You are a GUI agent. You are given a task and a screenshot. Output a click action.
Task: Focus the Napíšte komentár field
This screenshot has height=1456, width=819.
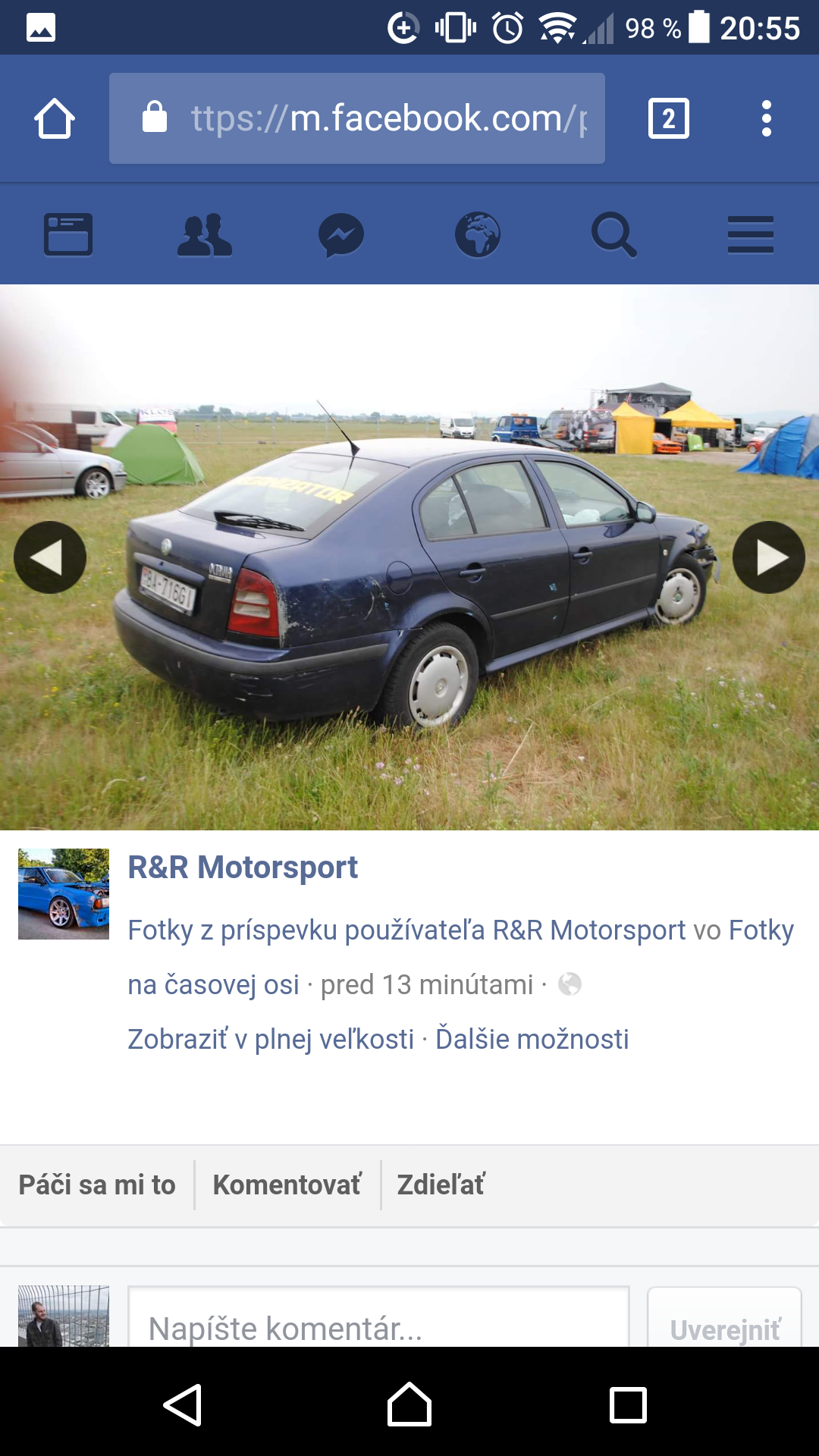pos(379,1327)
